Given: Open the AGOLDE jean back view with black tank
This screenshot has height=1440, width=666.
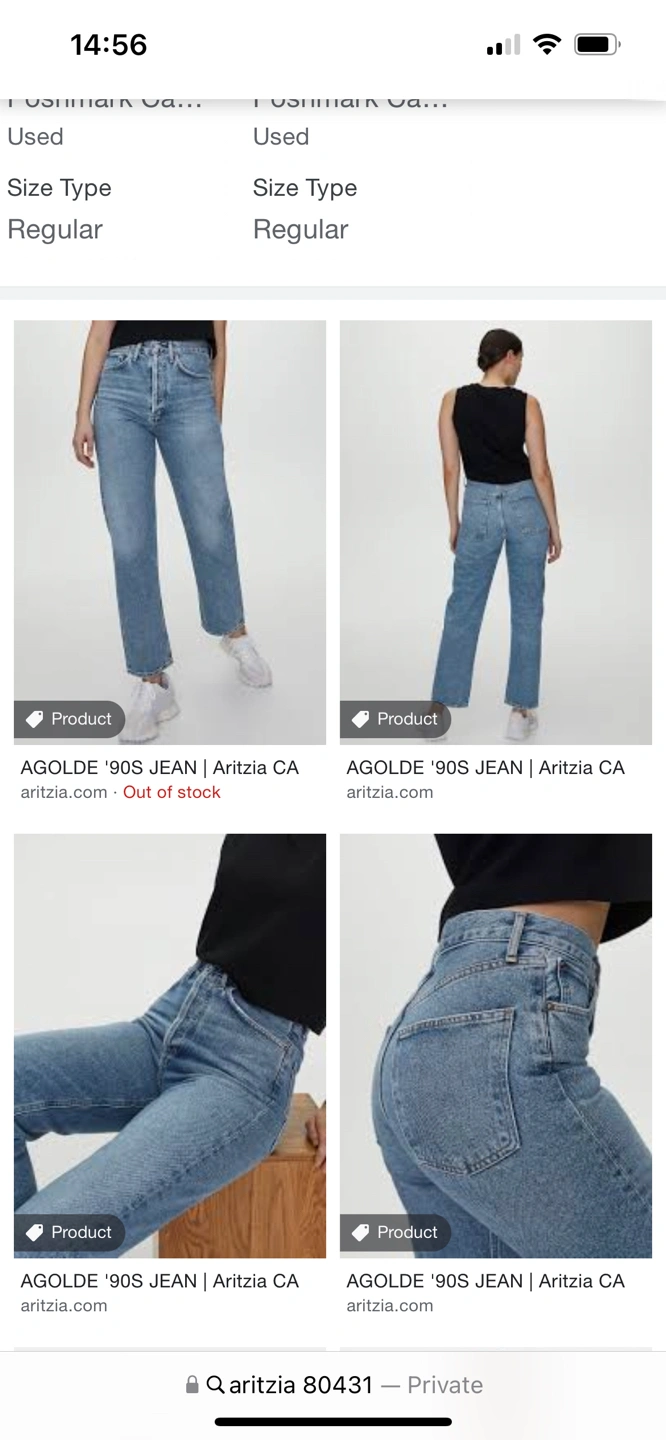Looking at the screenshot, I should click(495, 532).
